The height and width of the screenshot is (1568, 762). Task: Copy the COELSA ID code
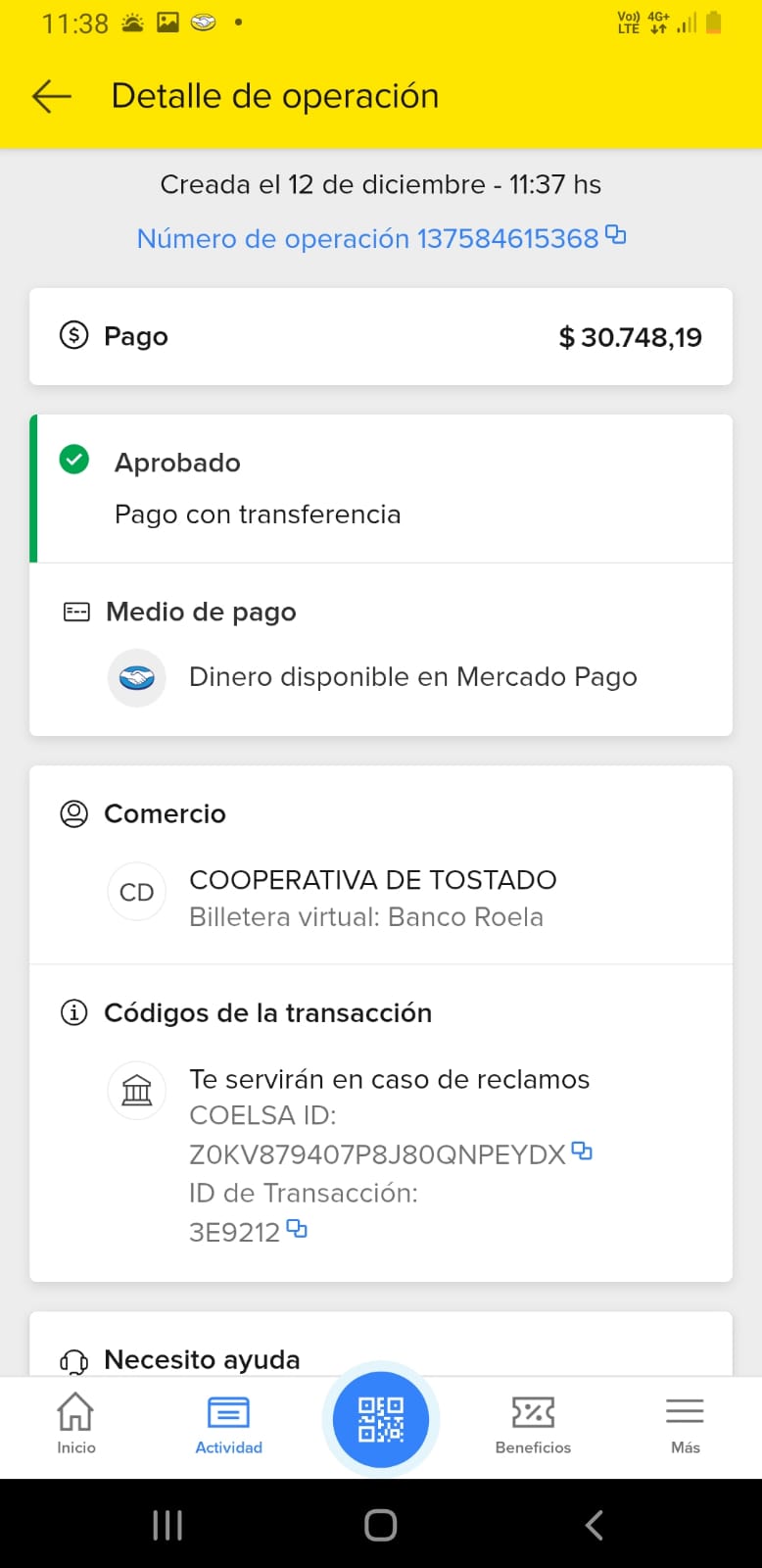click(582, 1151)
